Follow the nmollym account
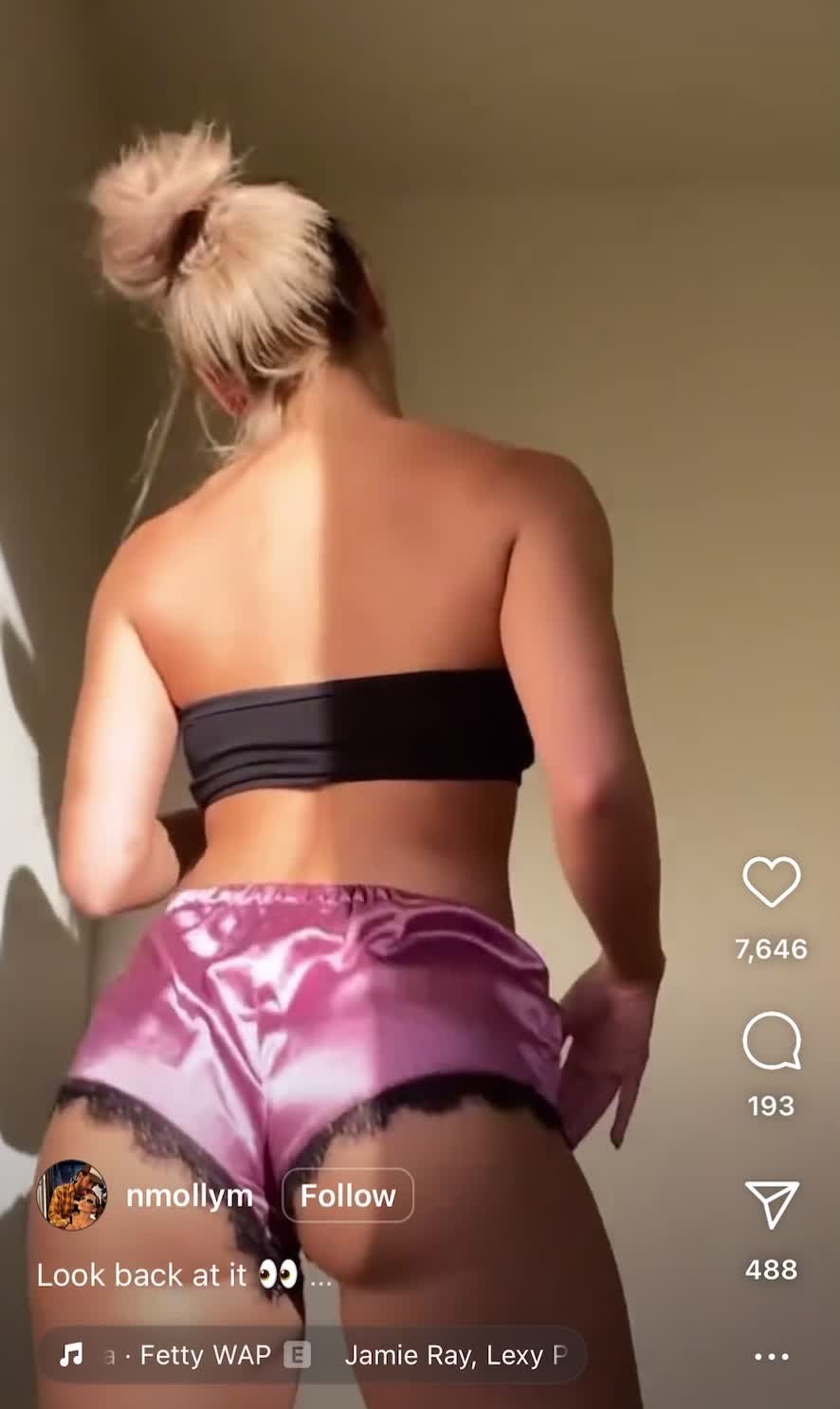This screenshot has width=840, height=1409. coord(348,1196)
